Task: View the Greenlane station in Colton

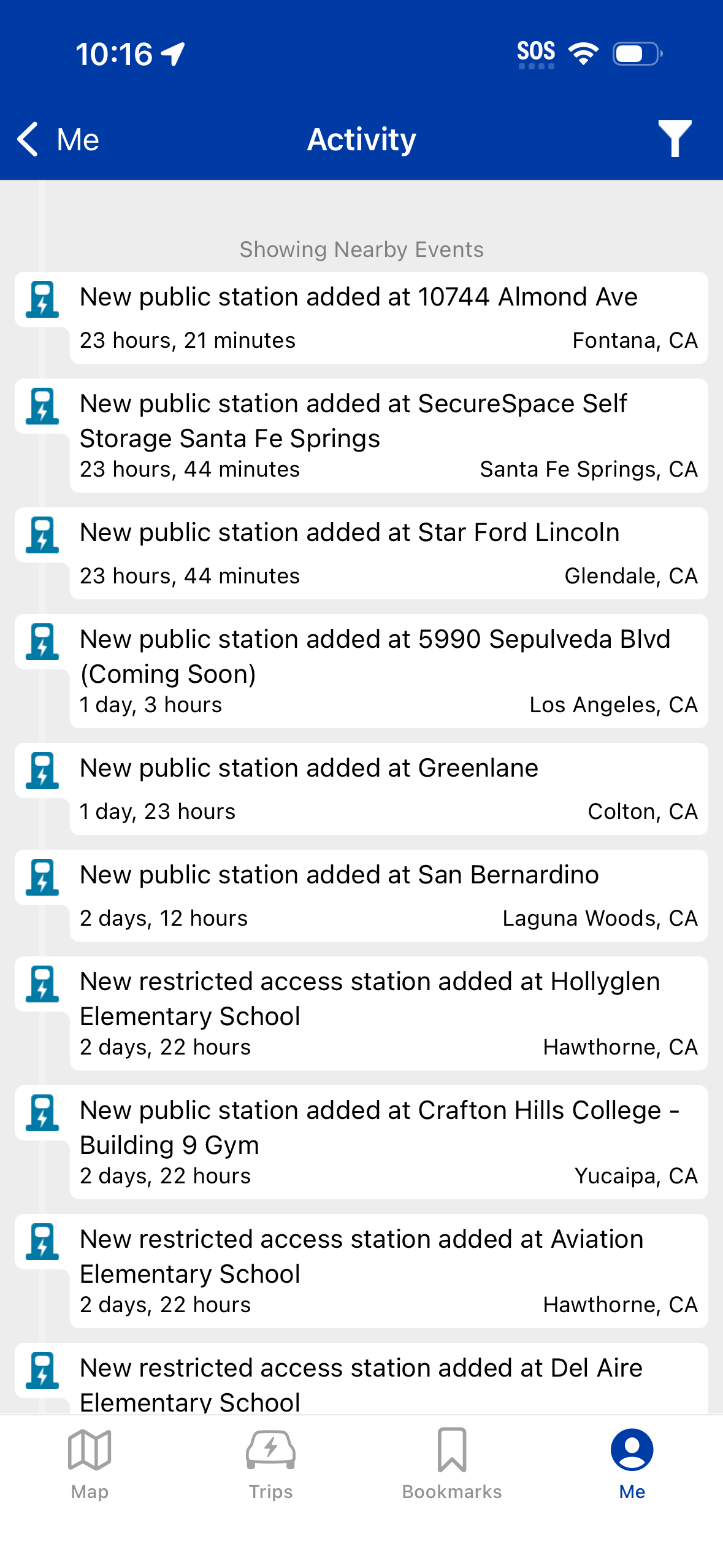Action: (x=389, y=789)
